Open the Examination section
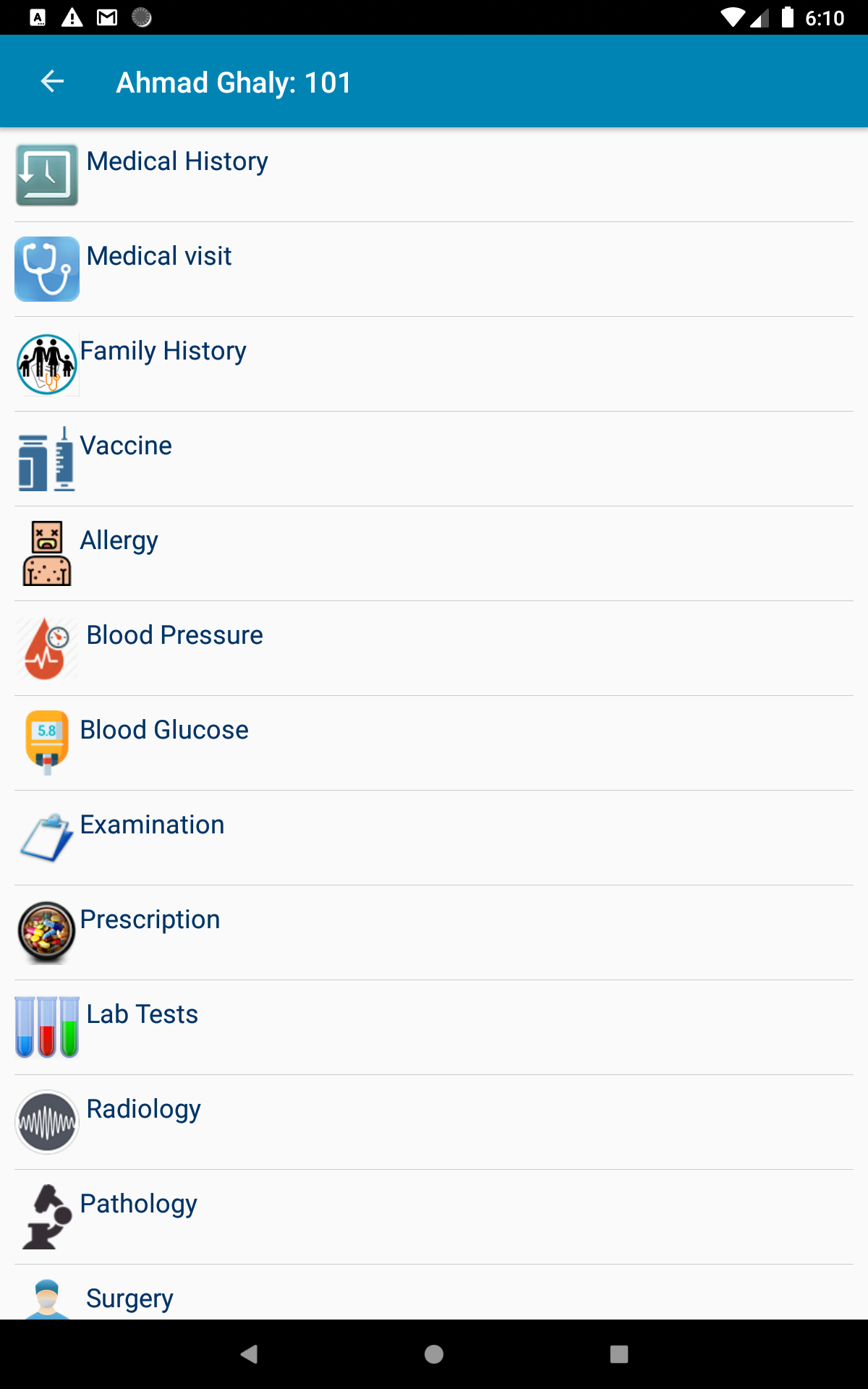868x1389 pixels. point(152,825)
